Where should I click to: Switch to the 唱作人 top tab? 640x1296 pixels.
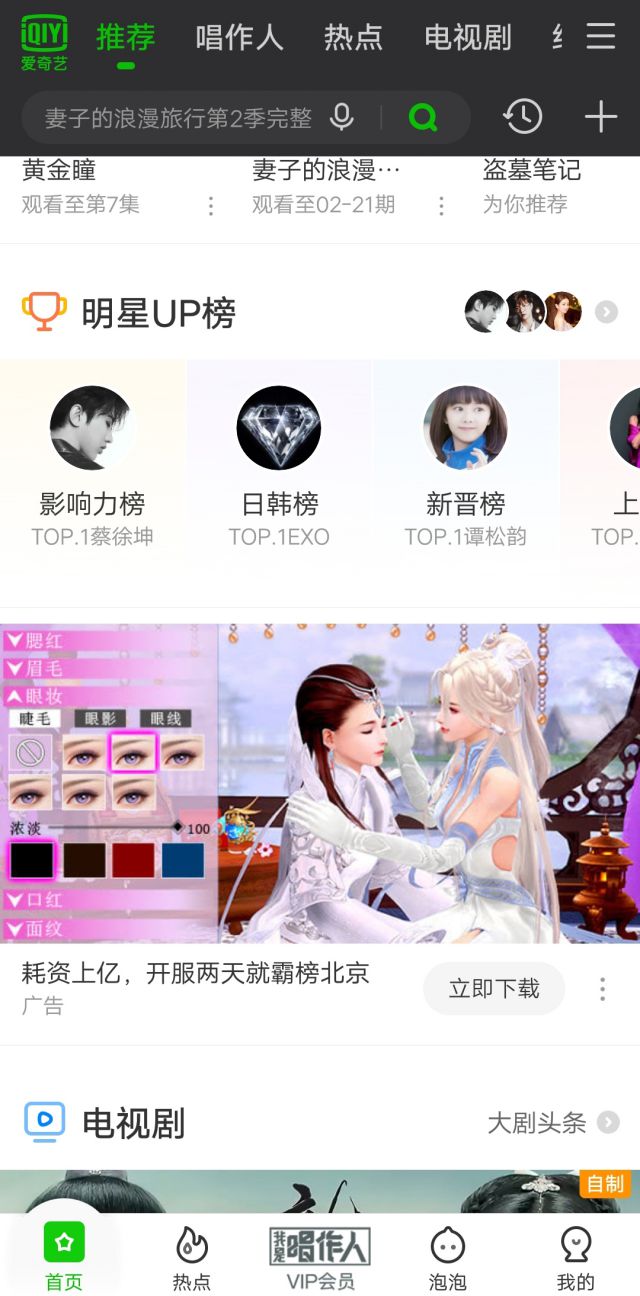239,37
